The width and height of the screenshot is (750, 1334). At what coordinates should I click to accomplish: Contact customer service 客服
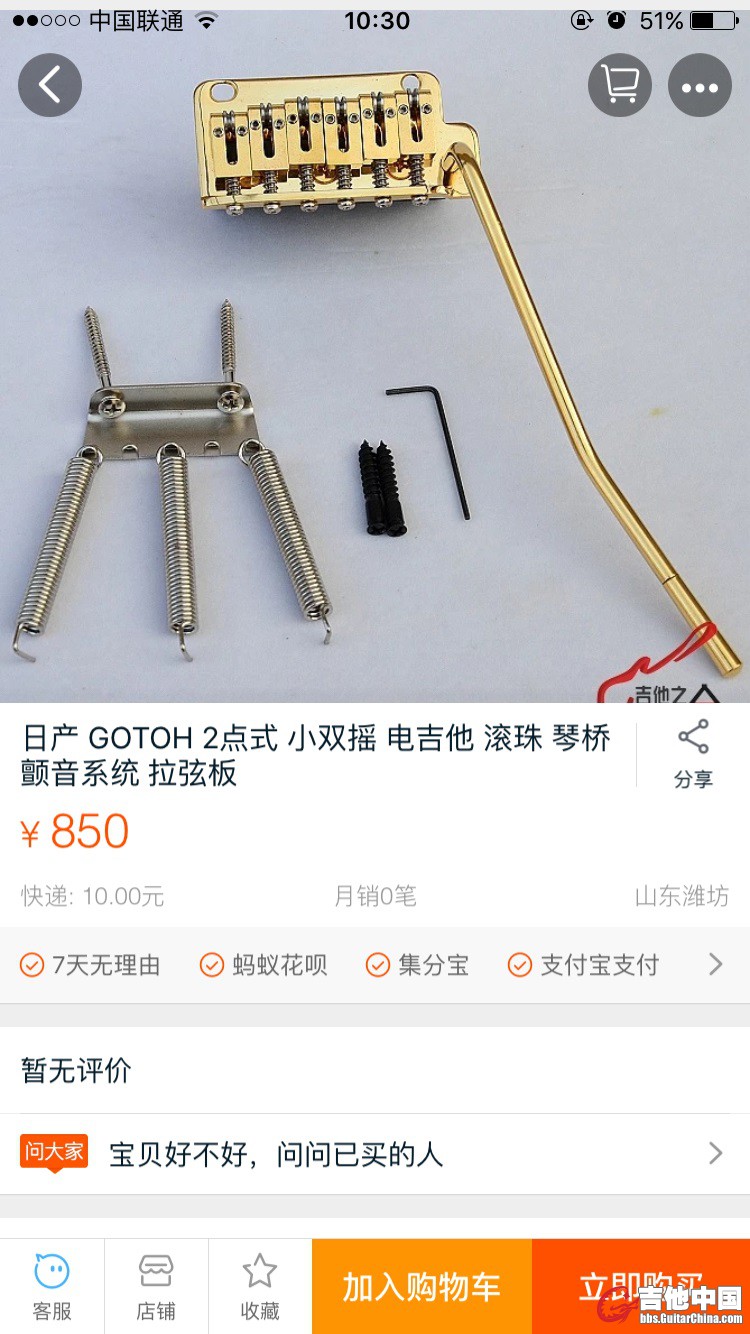tap(52, 1286)
